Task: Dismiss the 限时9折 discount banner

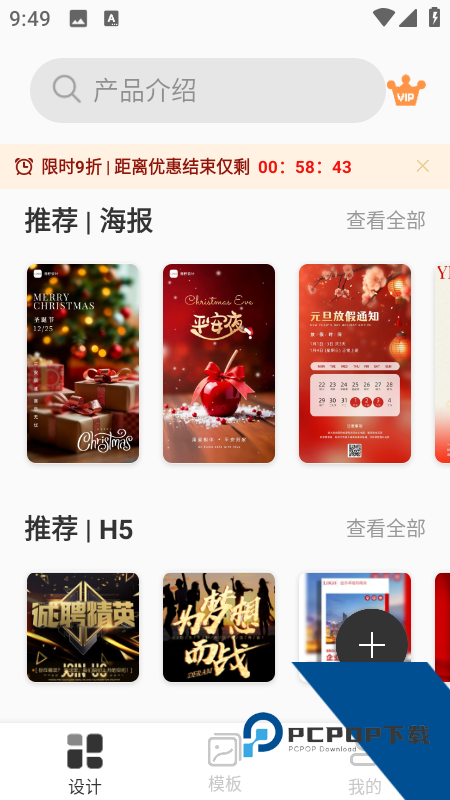Action: click(422, 166)
